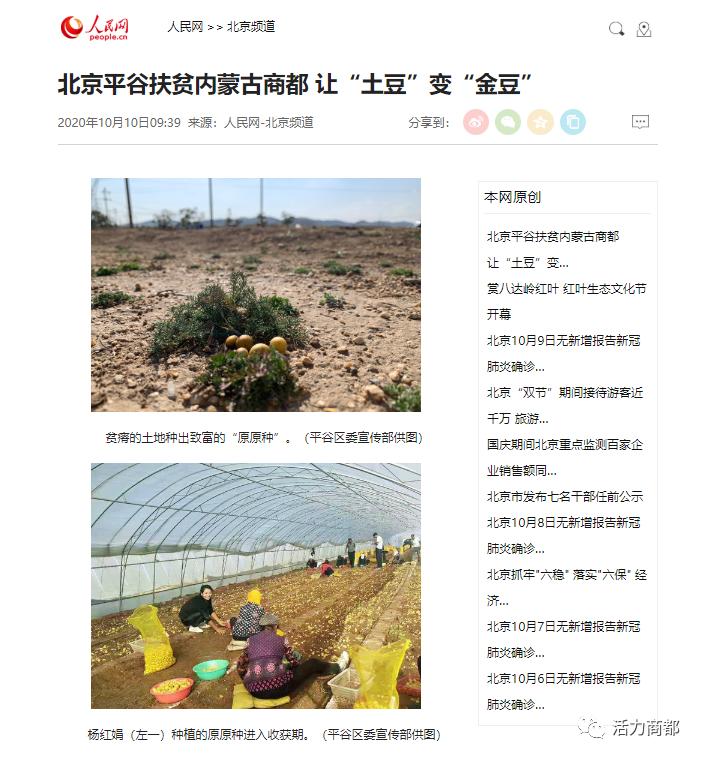The width and height of the screenshot is (702, 759).
Task: Open the comments speech bubble icon
Action: point(641,122)
